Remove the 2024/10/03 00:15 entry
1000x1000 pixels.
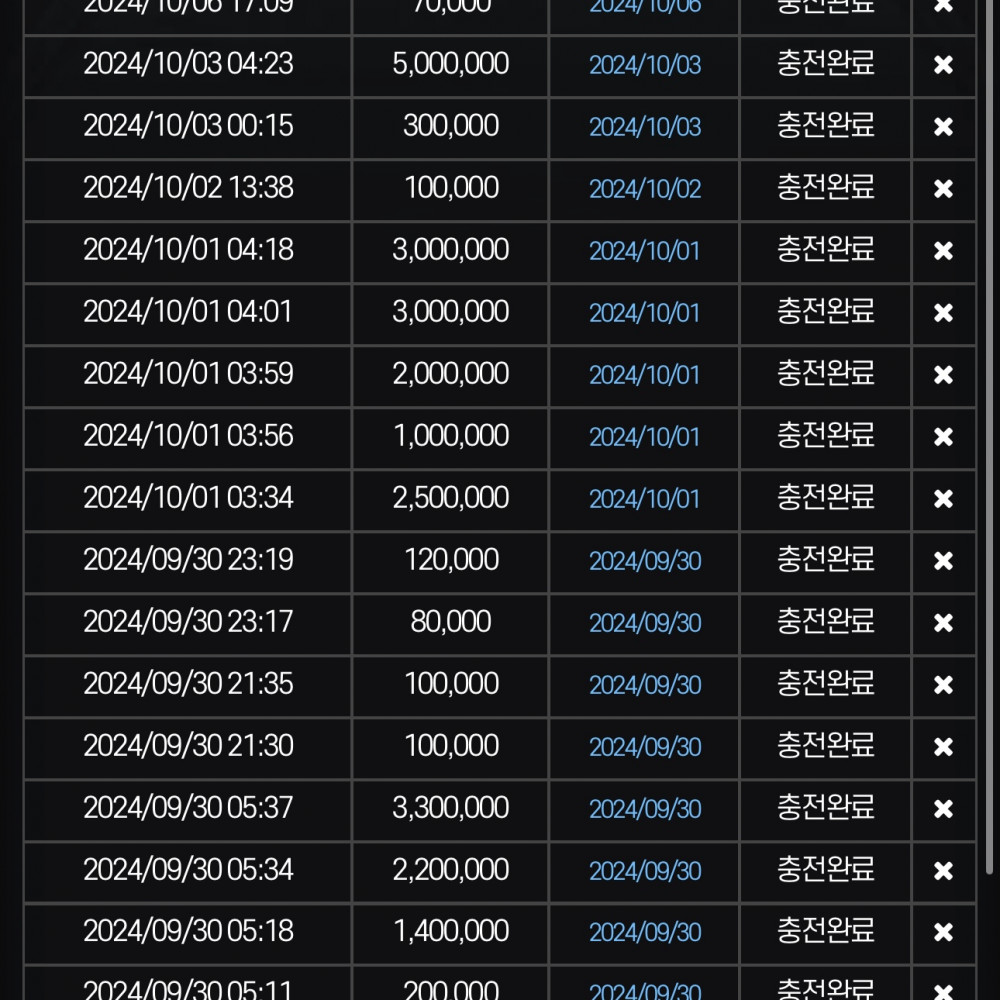(x=943, y=128)
